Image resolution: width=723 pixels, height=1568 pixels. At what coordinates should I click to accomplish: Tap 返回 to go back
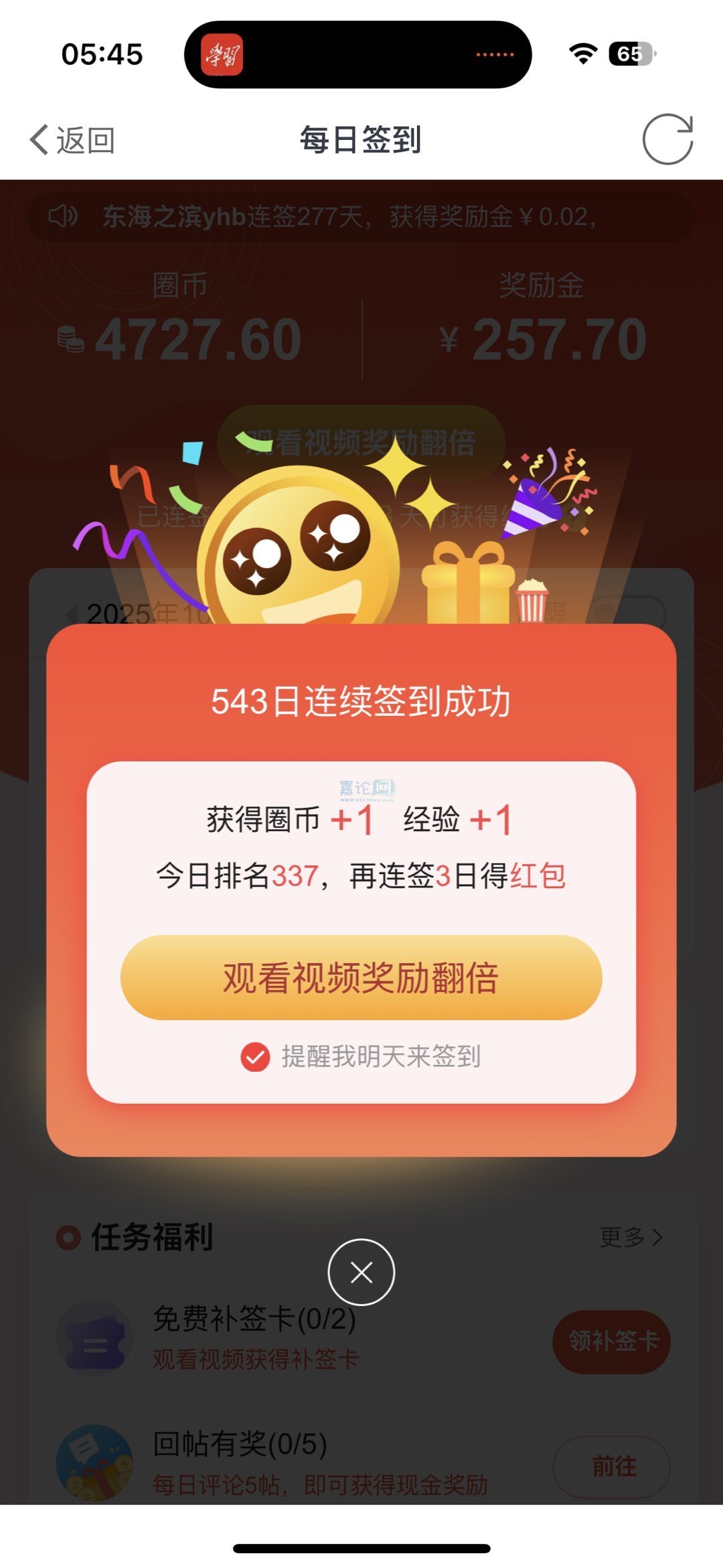[72, 140]
